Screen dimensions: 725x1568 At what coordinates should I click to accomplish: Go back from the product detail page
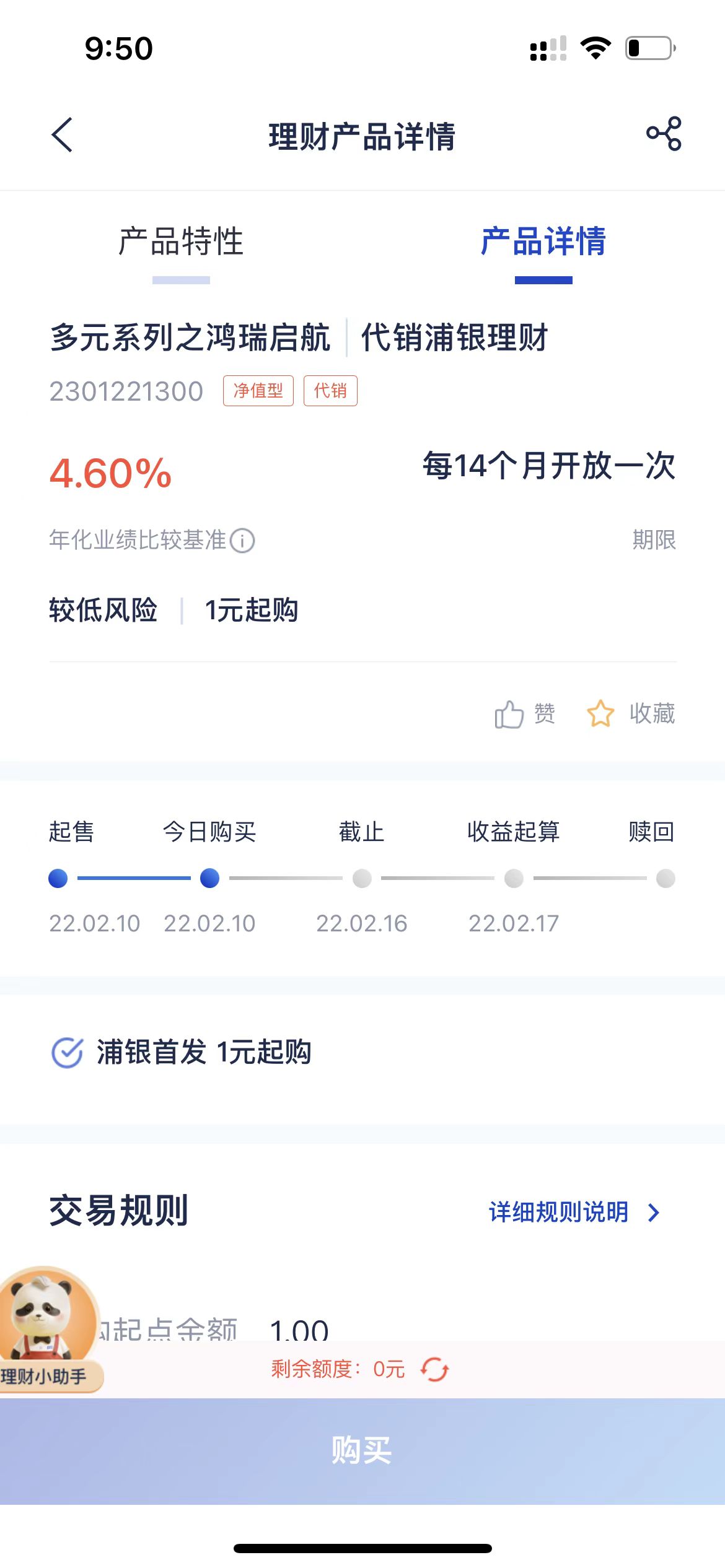62,134
